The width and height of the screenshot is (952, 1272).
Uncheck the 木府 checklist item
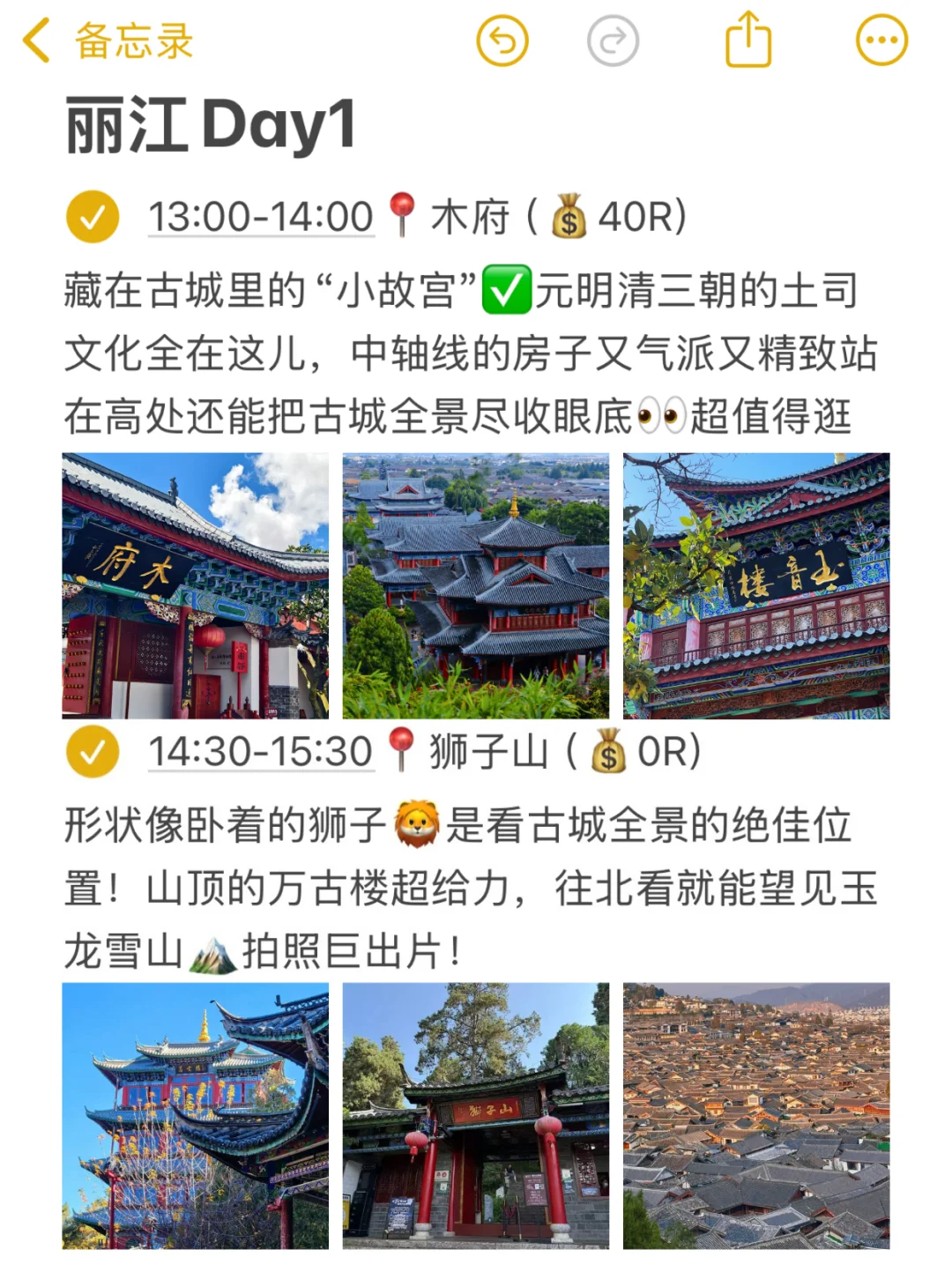[x=93, y=217]
